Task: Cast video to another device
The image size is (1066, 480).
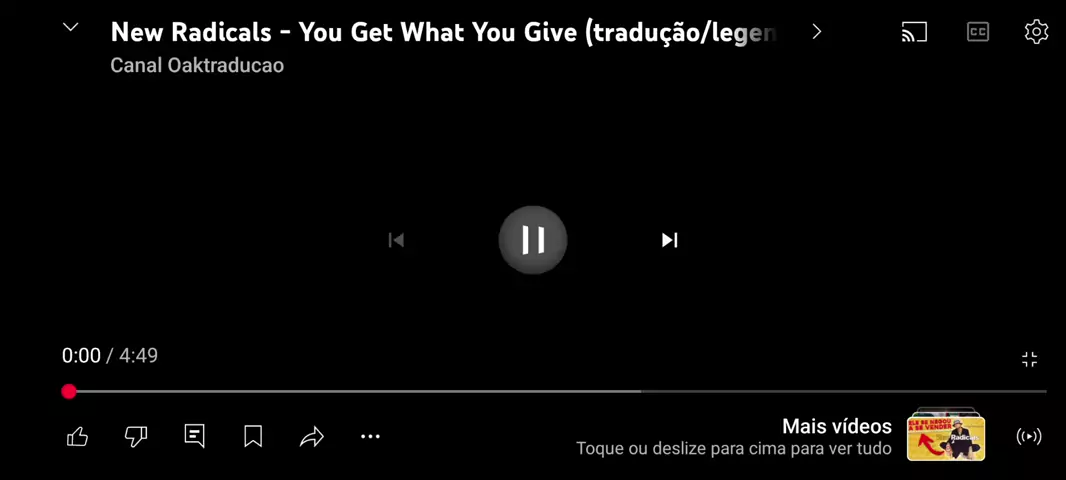Action: coord(914,32)
